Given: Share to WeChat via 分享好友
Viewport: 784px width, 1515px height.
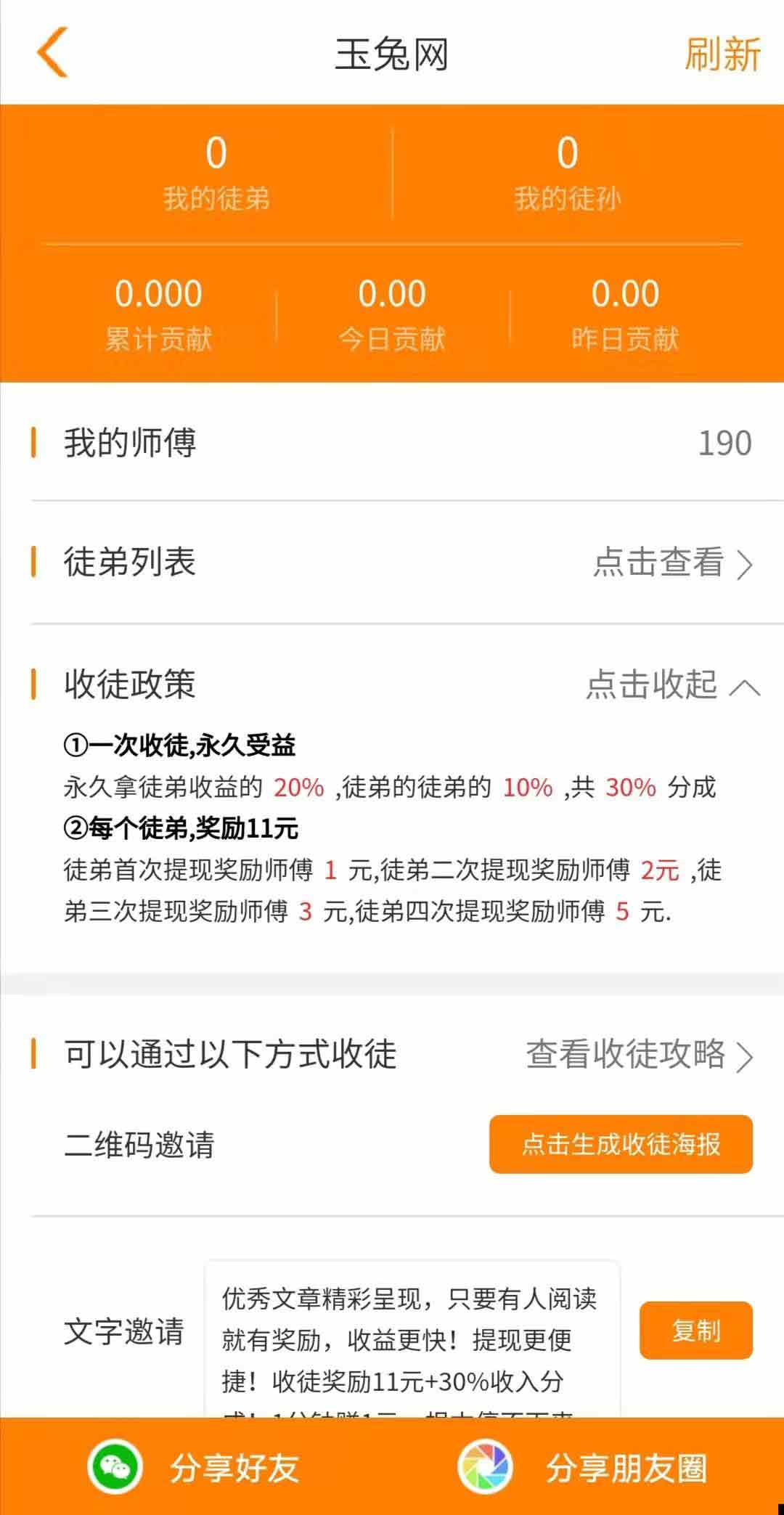Looking at the screenshot, I should tap(195, 1468).
